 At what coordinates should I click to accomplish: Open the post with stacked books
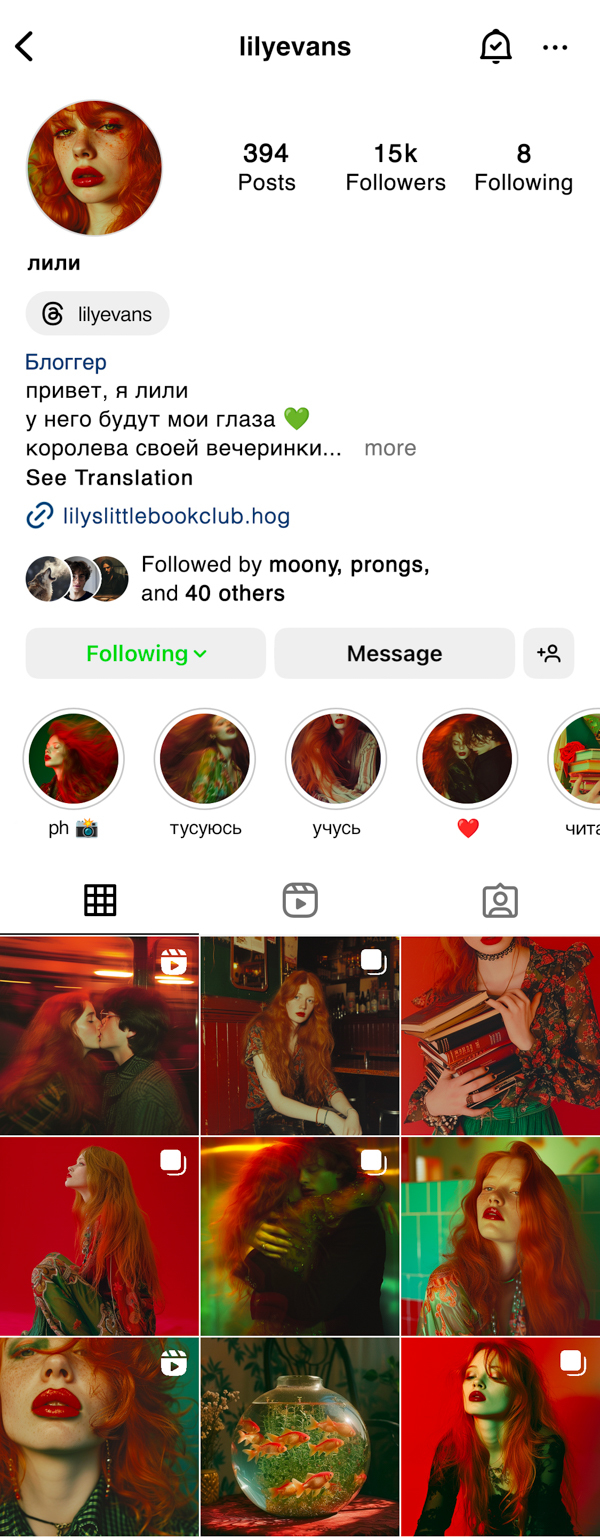500,1036
